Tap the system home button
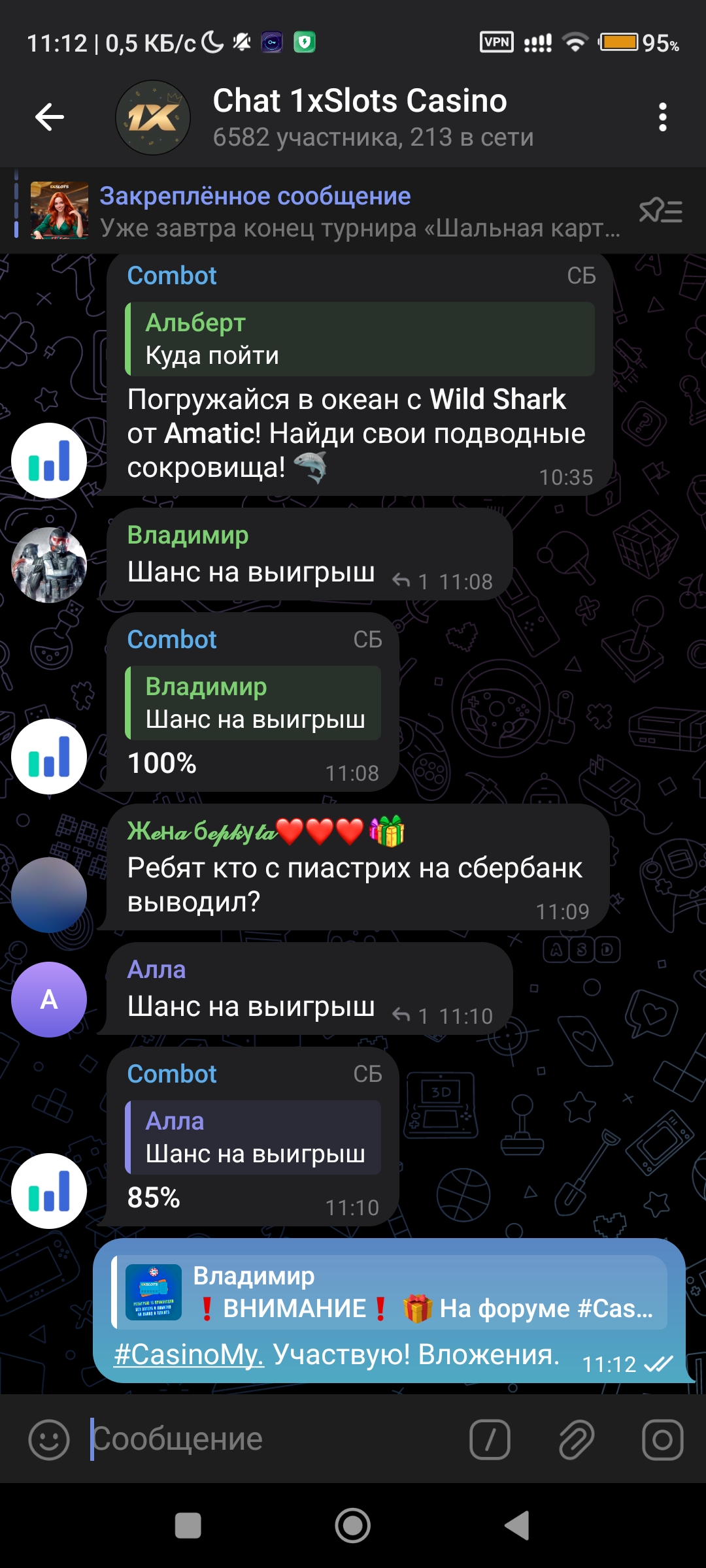 (353, 1526)
